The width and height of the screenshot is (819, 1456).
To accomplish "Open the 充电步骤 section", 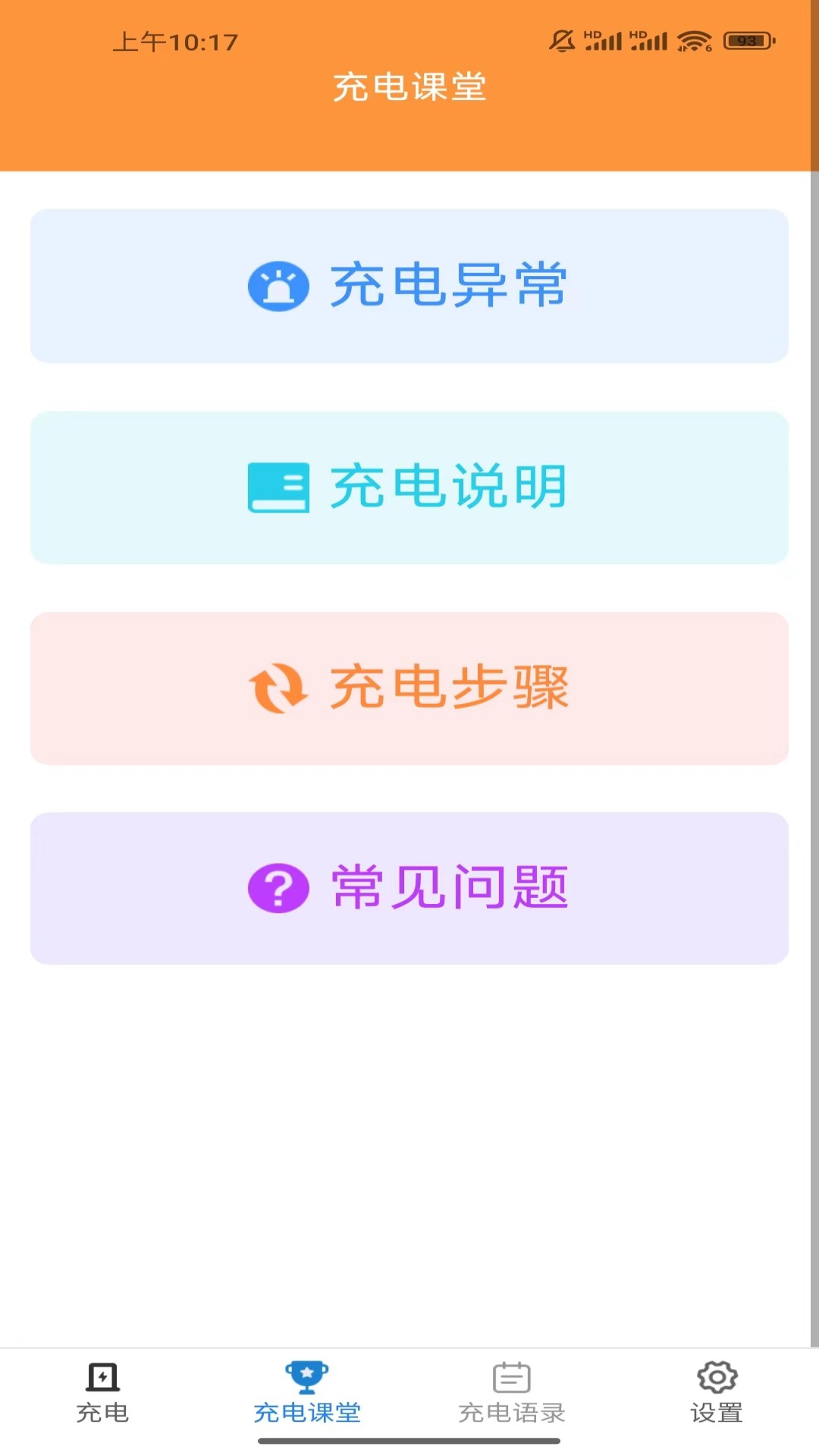I will point(409,688).
